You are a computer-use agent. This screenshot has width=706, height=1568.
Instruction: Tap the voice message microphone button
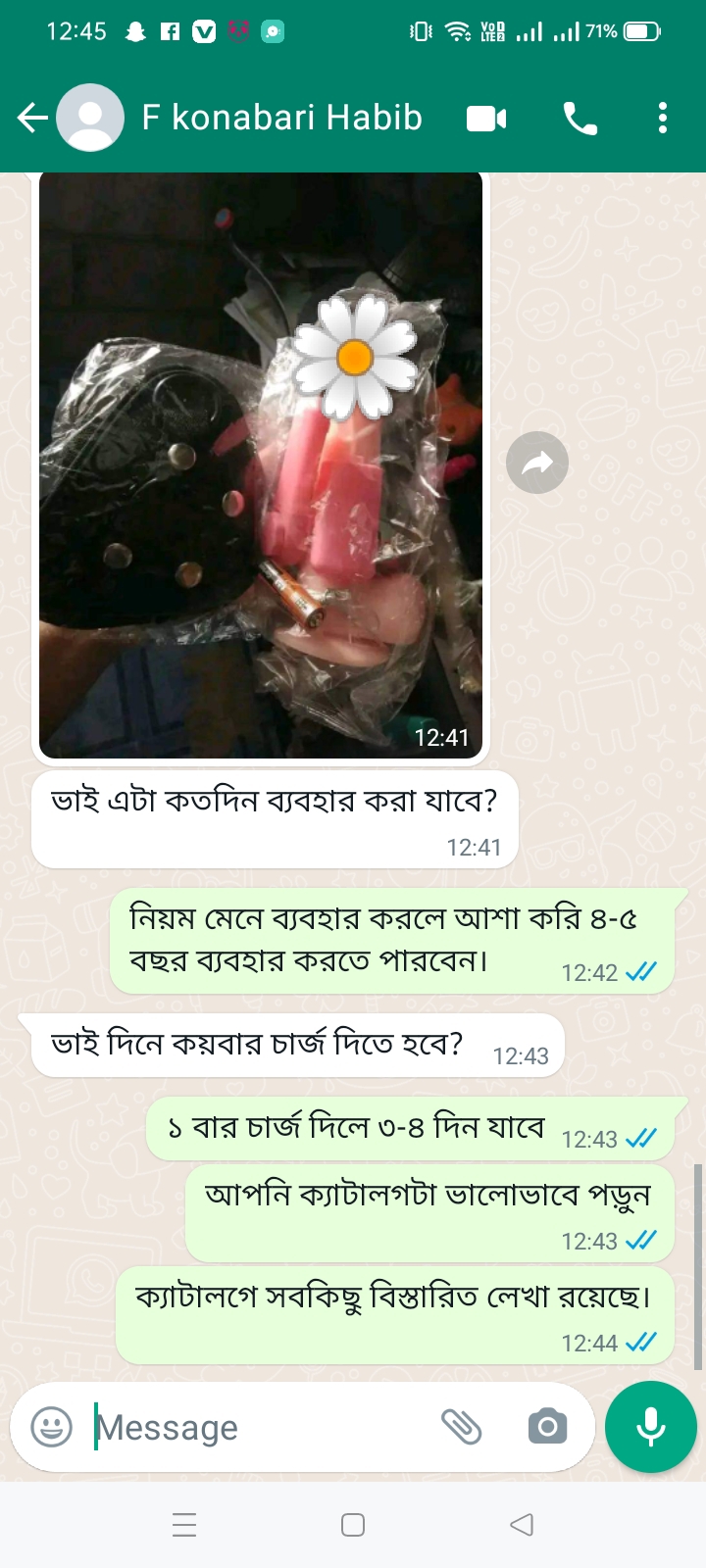(x=650, y=1427)
